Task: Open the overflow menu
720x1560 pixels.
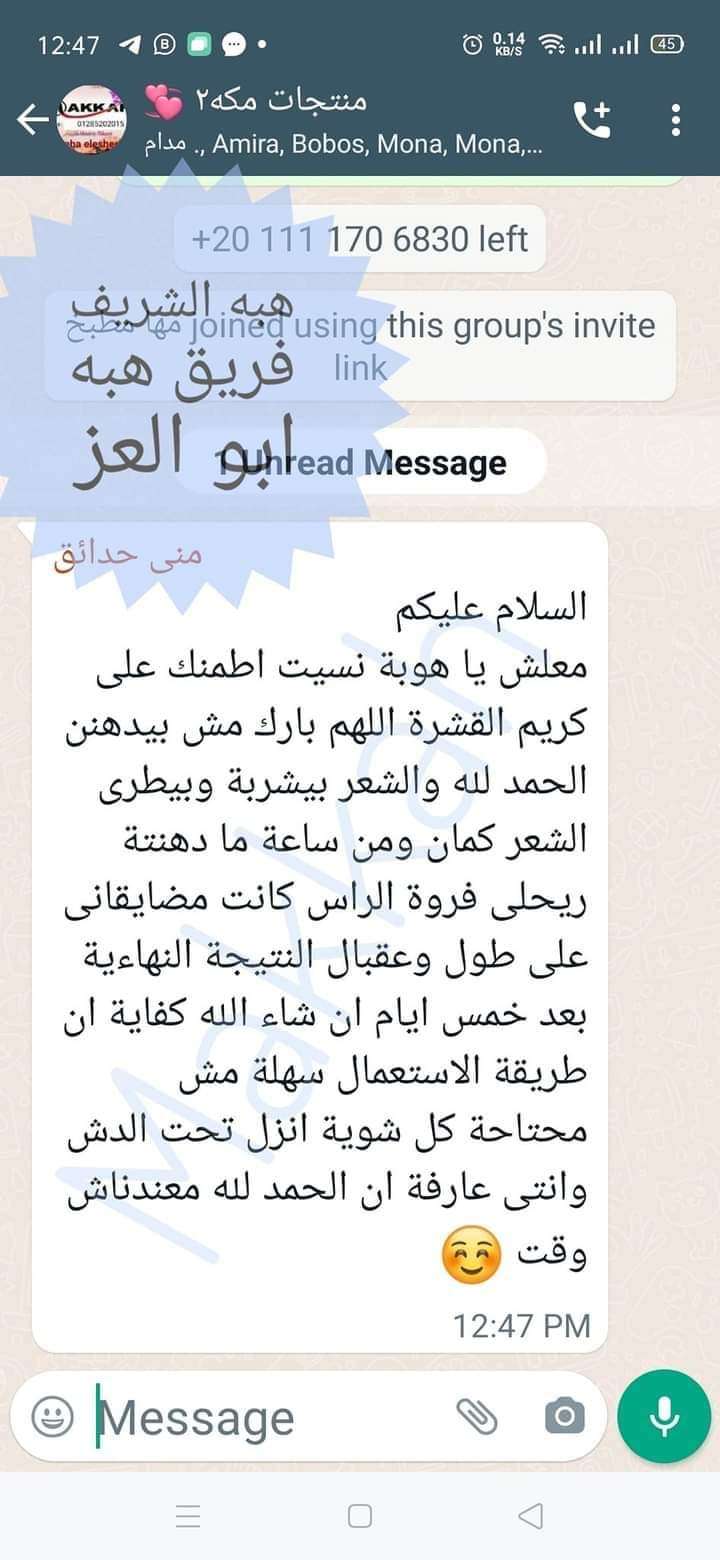Action: [676, 121]
